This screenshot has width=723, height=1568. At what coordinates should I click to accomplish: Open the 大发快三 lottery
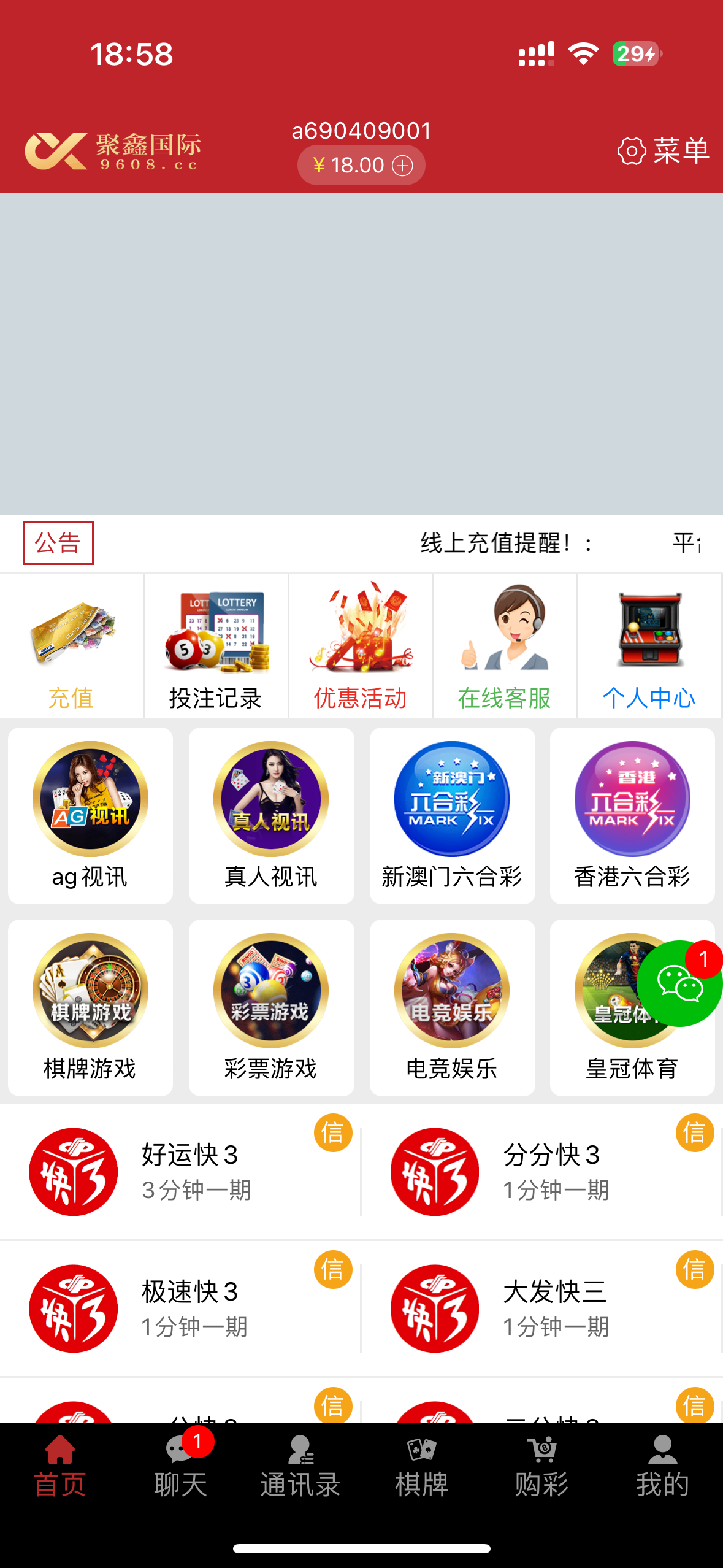[x=542, y=1309]
